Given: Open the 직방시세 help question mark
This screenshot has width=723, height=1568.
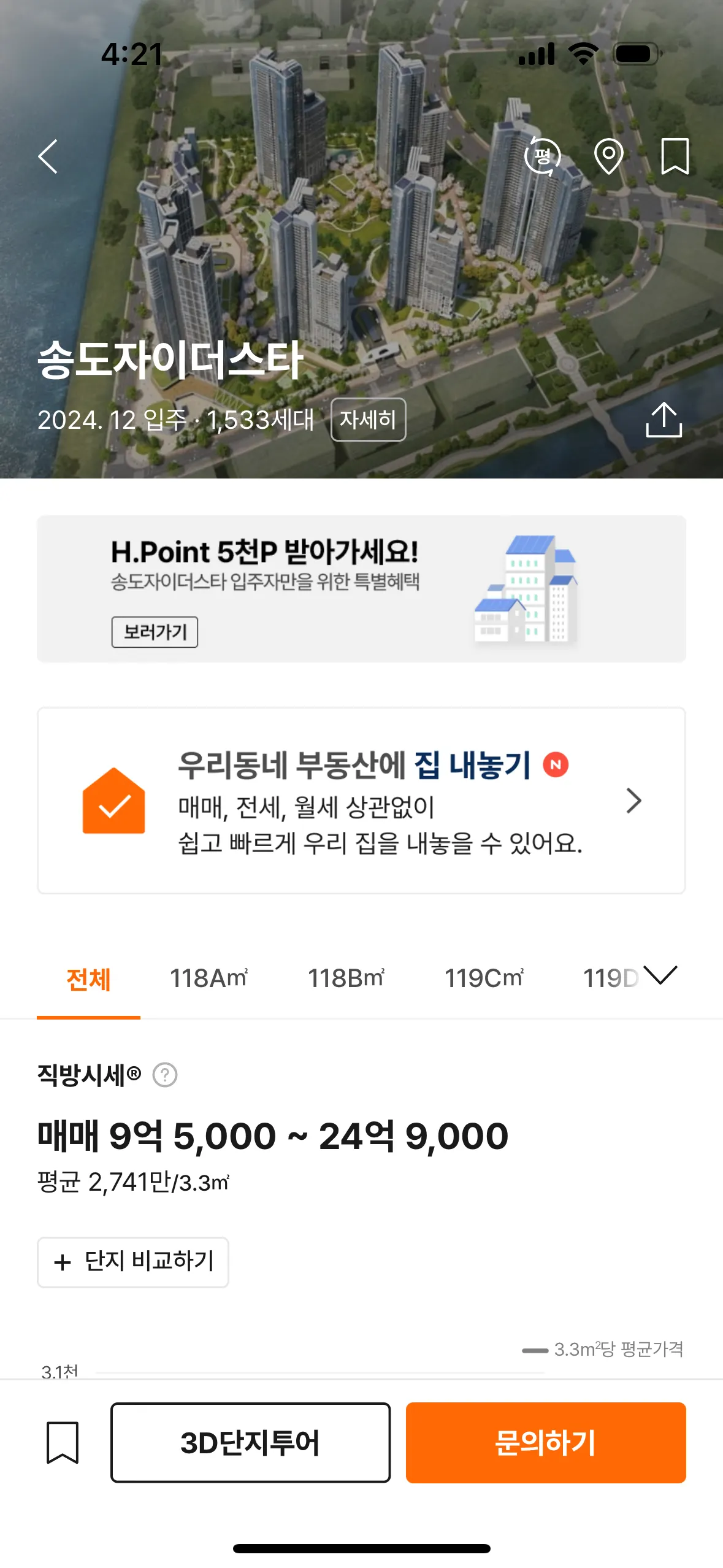Looking at the screenshot, I should pos(165,1075).
